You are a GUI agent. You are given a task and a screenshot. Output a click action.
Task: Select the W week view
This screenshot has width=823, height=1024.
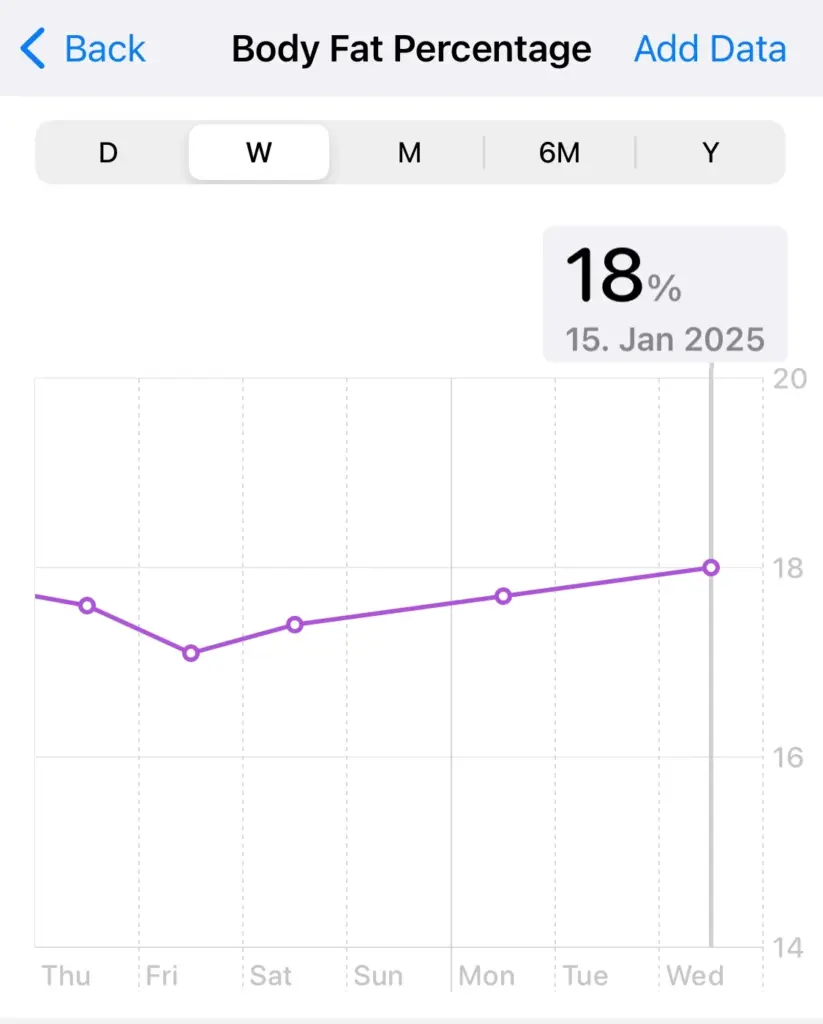[259, 153]
